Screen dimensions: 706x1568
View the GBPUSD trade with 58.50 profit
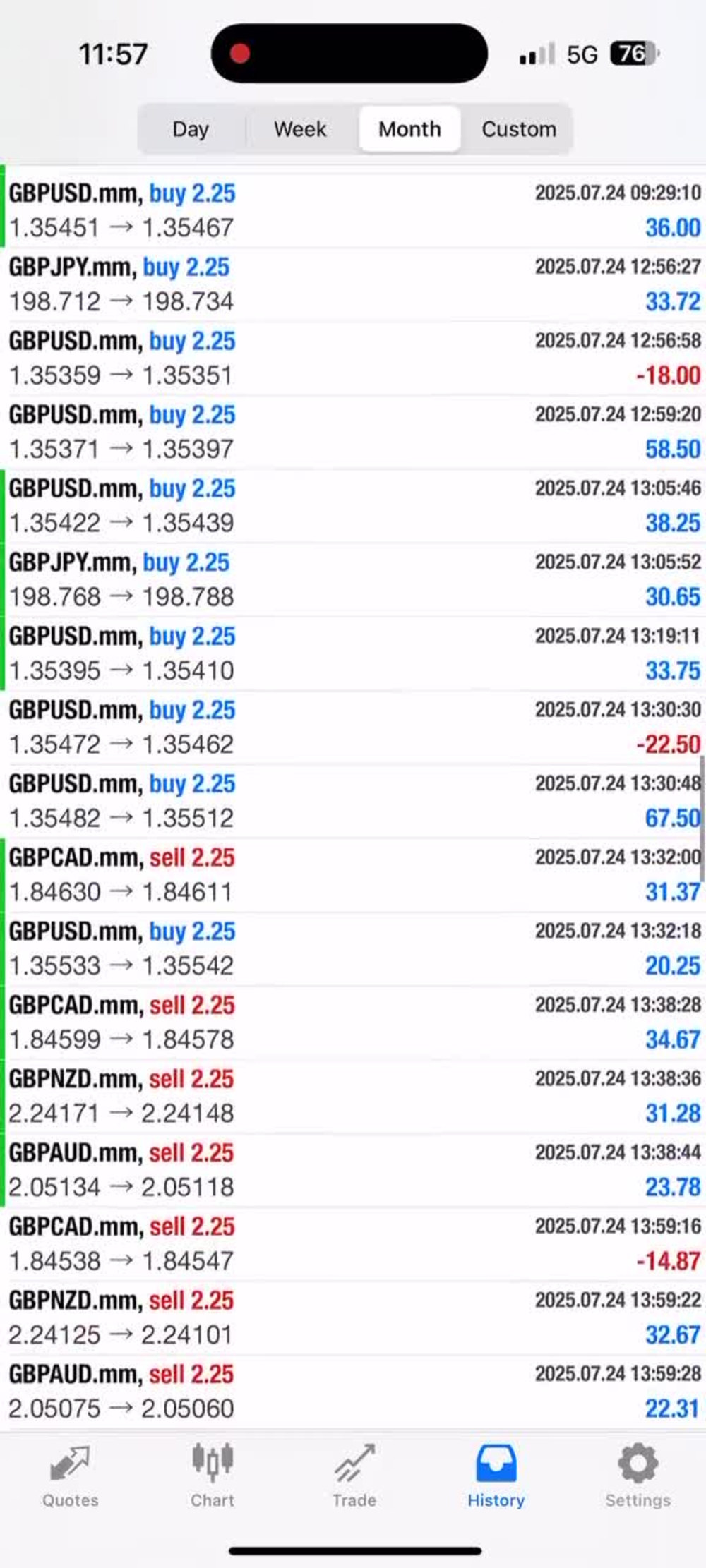coord(353,432)
